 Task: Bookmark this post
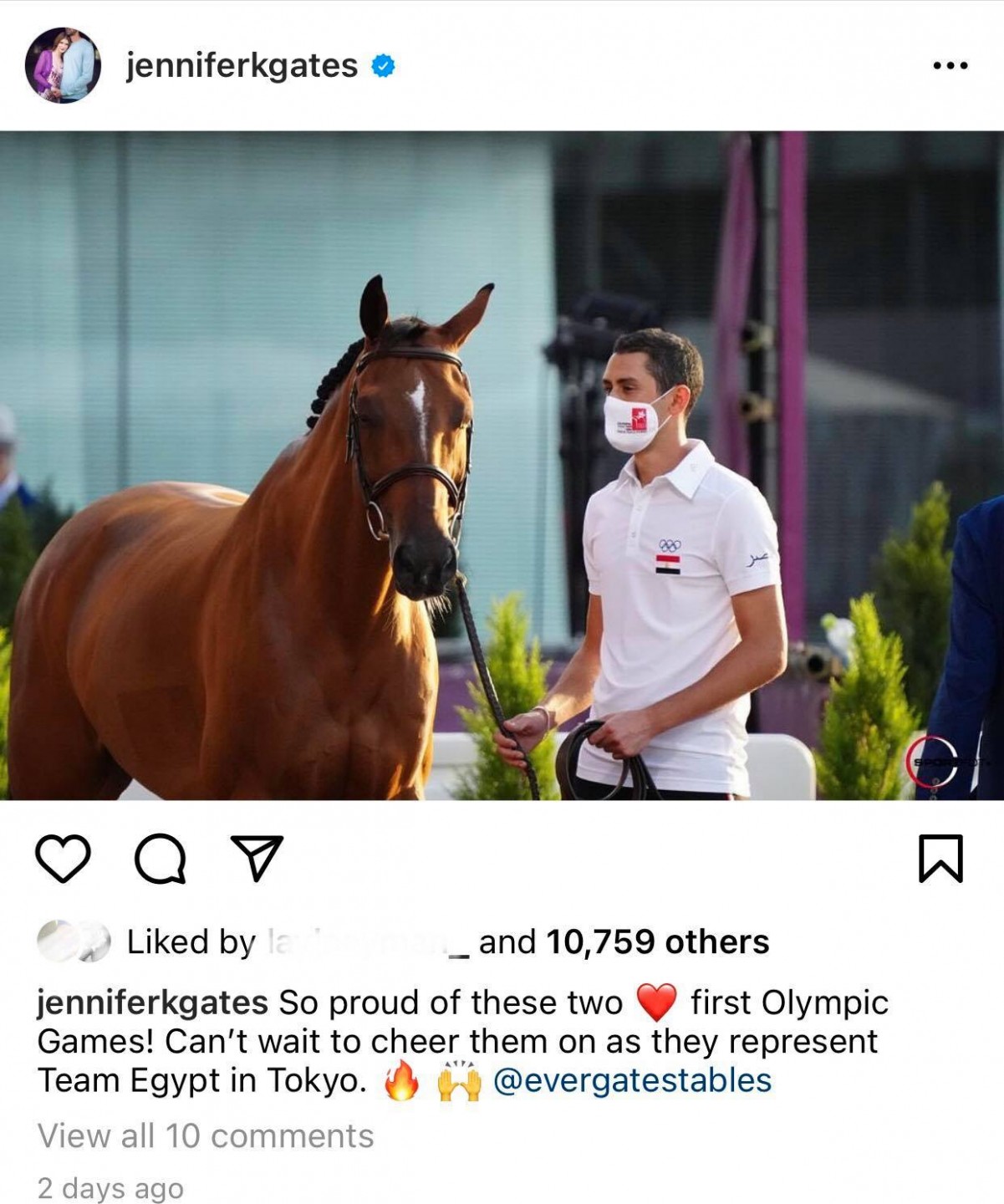pos(940,859)
